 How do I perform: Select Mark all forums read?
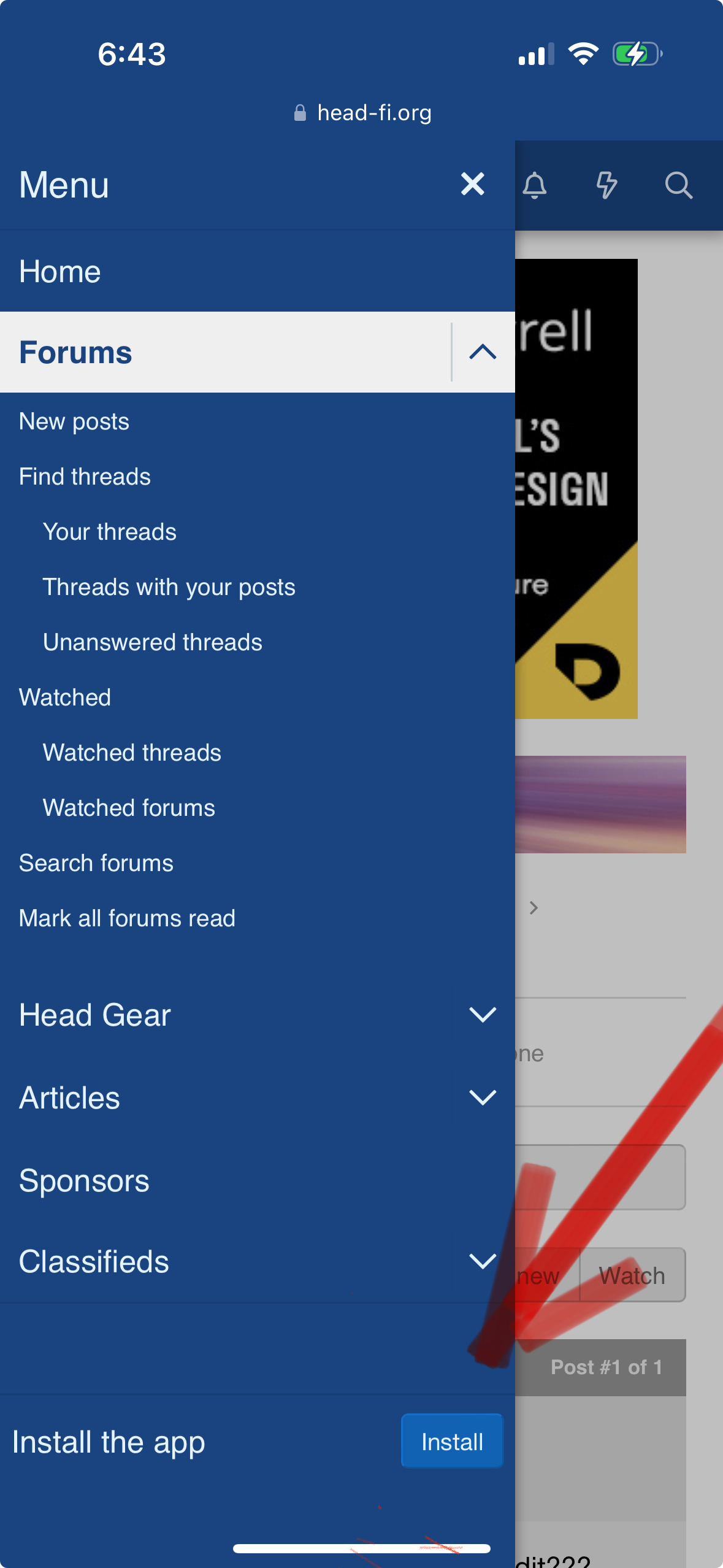127,918
